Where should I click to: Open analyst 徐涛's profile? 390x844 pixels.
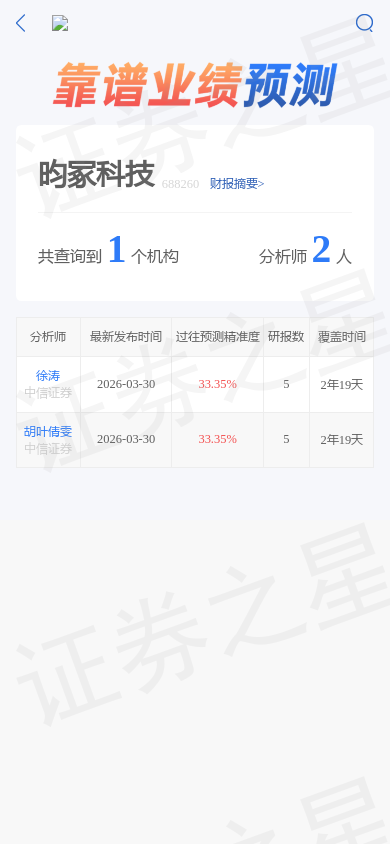[48, 376]
